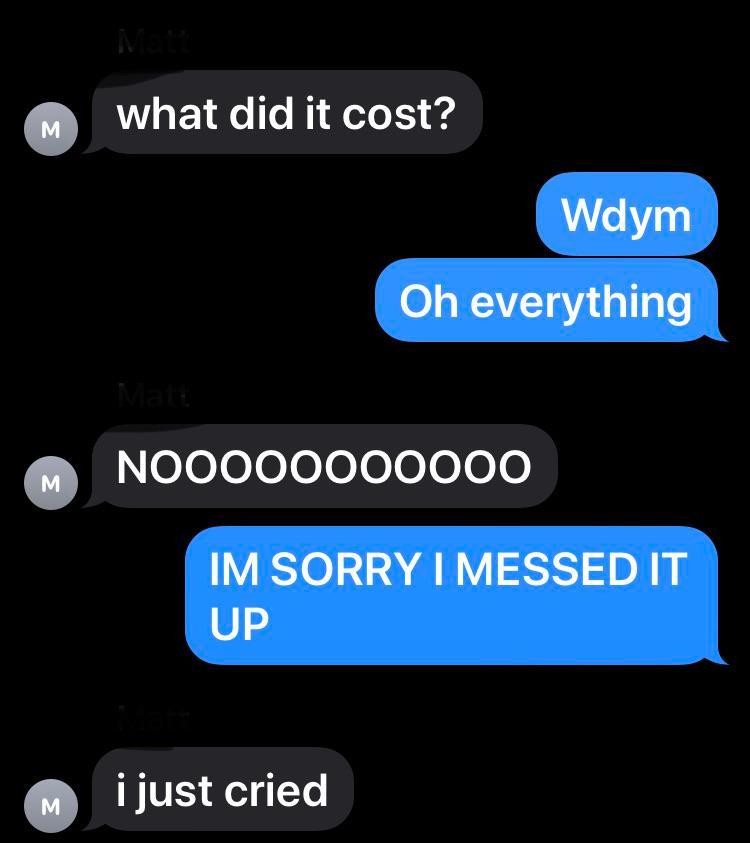Open Matt's avatar beside "what did it cost?"
This screenshot has width=750, height=843.
coord(51,130)
